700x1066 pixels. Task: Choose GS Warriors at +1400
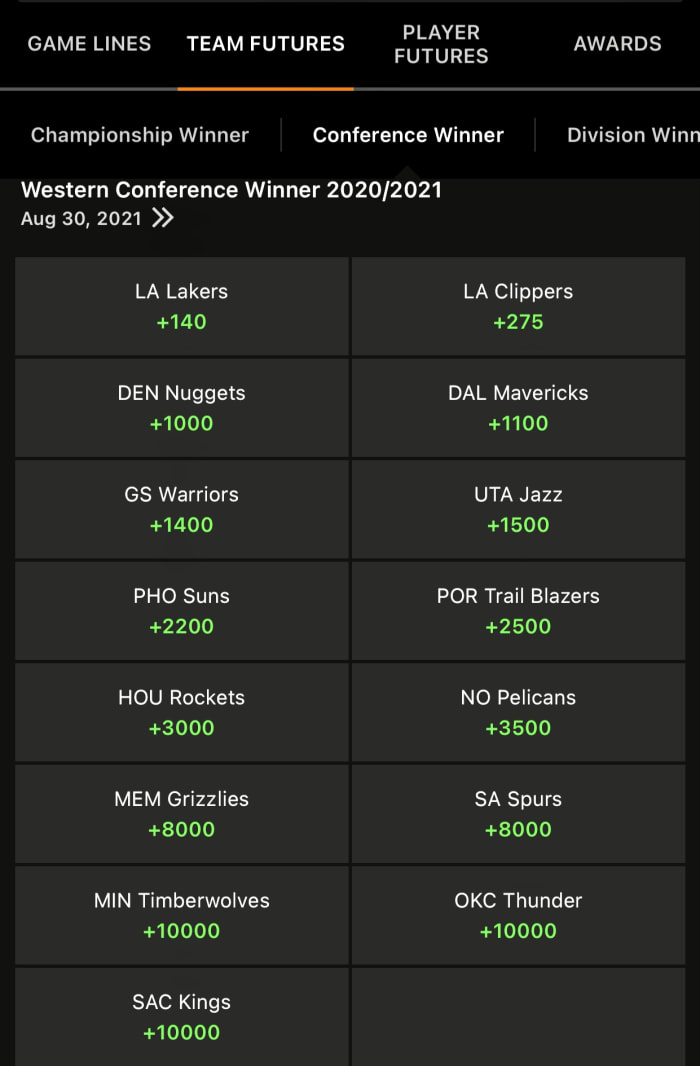tap(182, 509)
